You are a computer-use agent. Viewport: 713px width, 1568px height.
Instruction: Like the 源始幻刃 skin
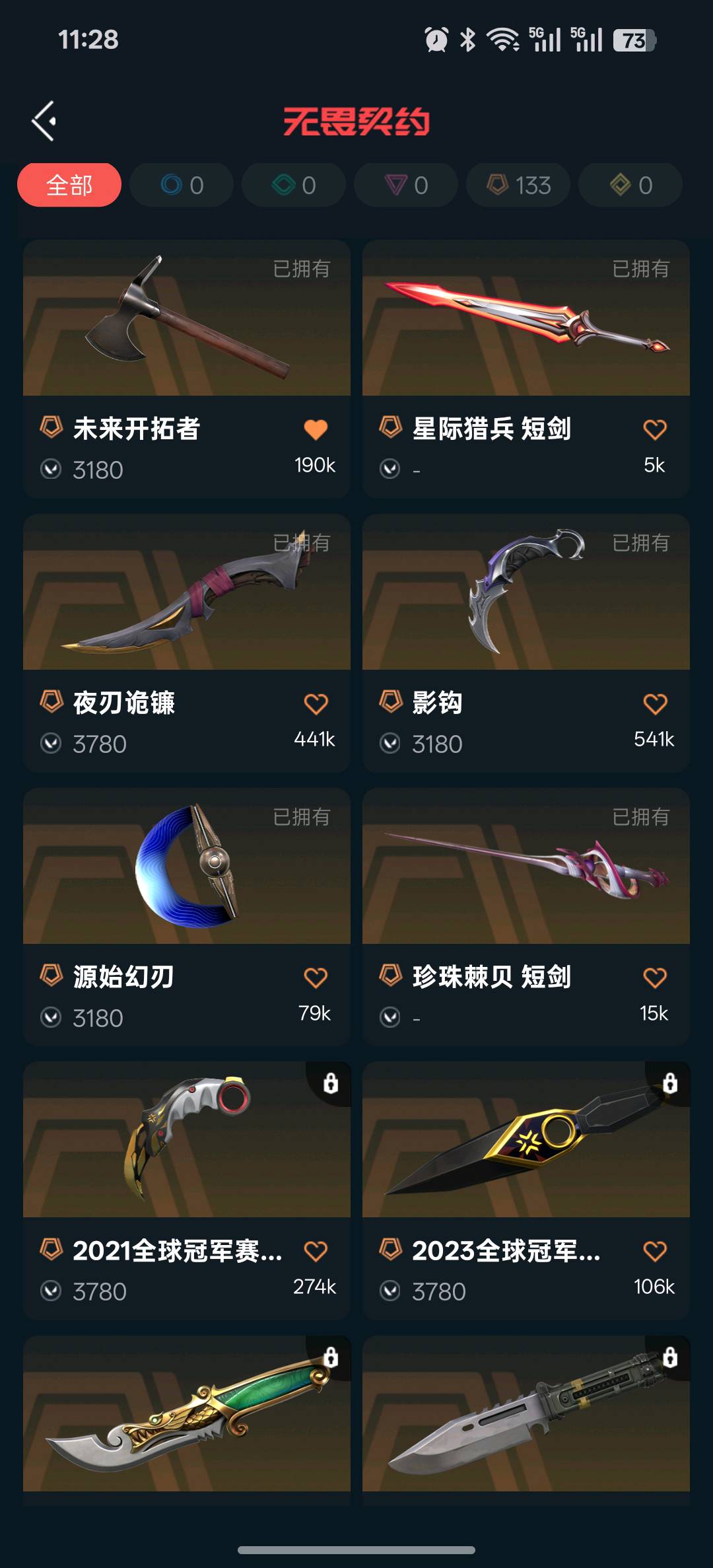[316, 978]
